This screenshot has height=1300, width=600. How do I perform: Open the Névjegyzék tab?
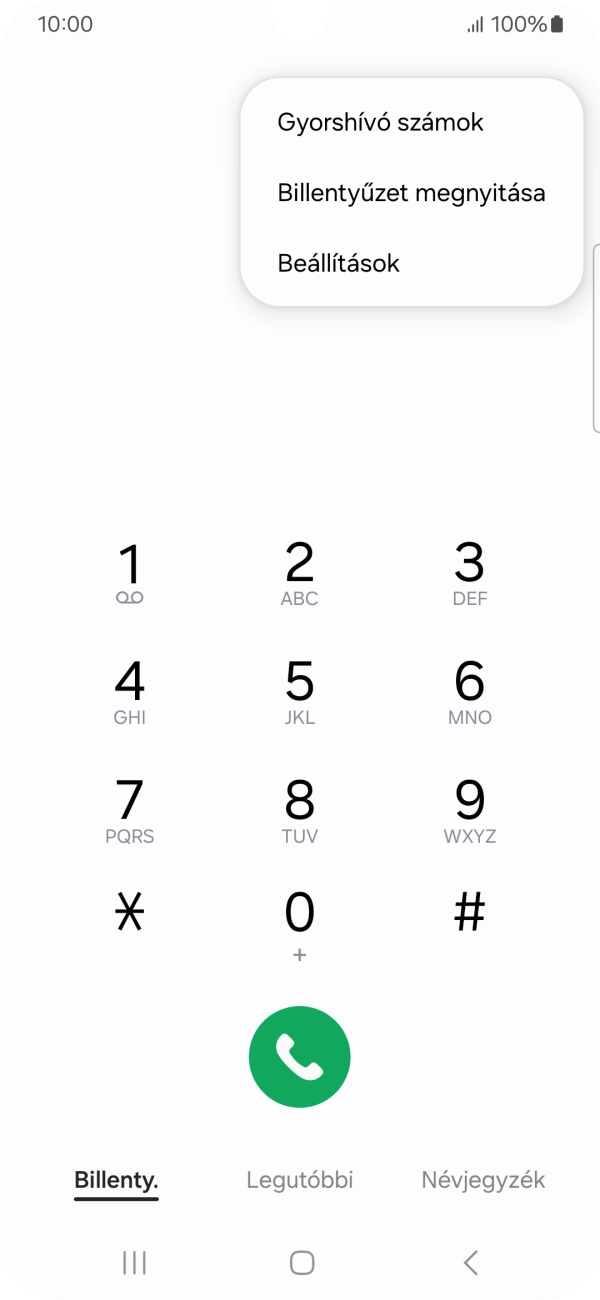pos(483,1180)
